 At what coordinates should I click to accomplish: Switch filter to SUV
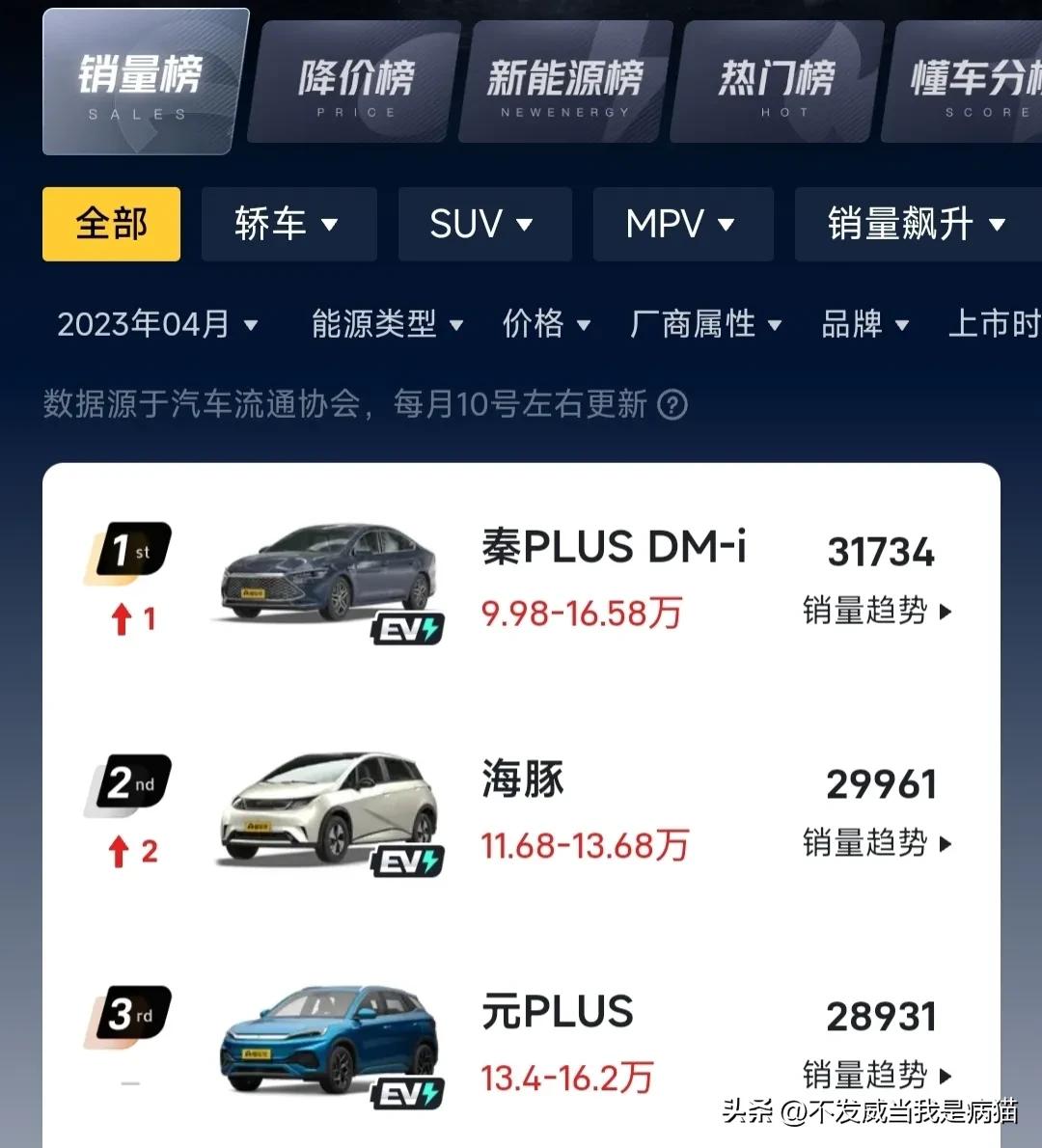[484, 224]
